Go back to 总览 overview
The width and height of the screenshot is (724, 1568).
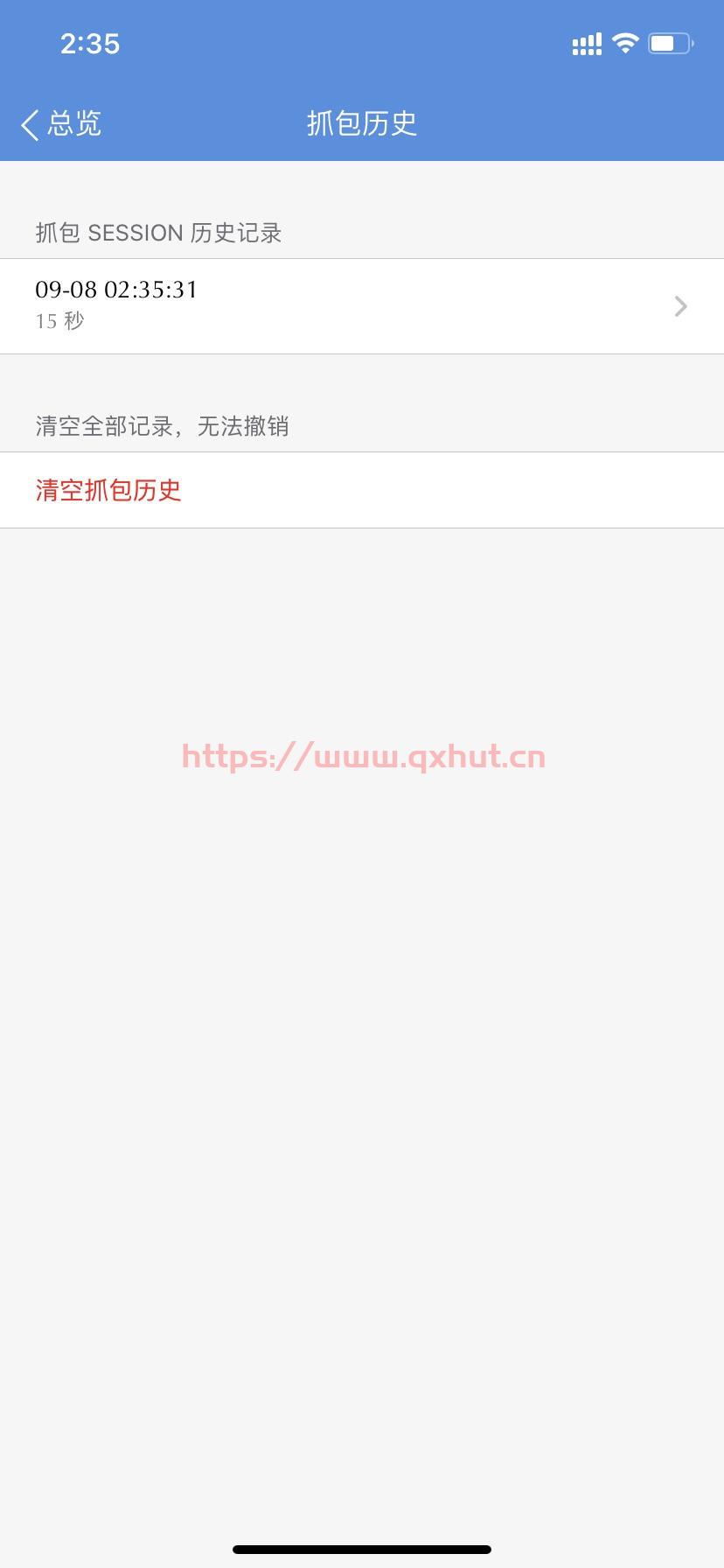tap(61, 124)
